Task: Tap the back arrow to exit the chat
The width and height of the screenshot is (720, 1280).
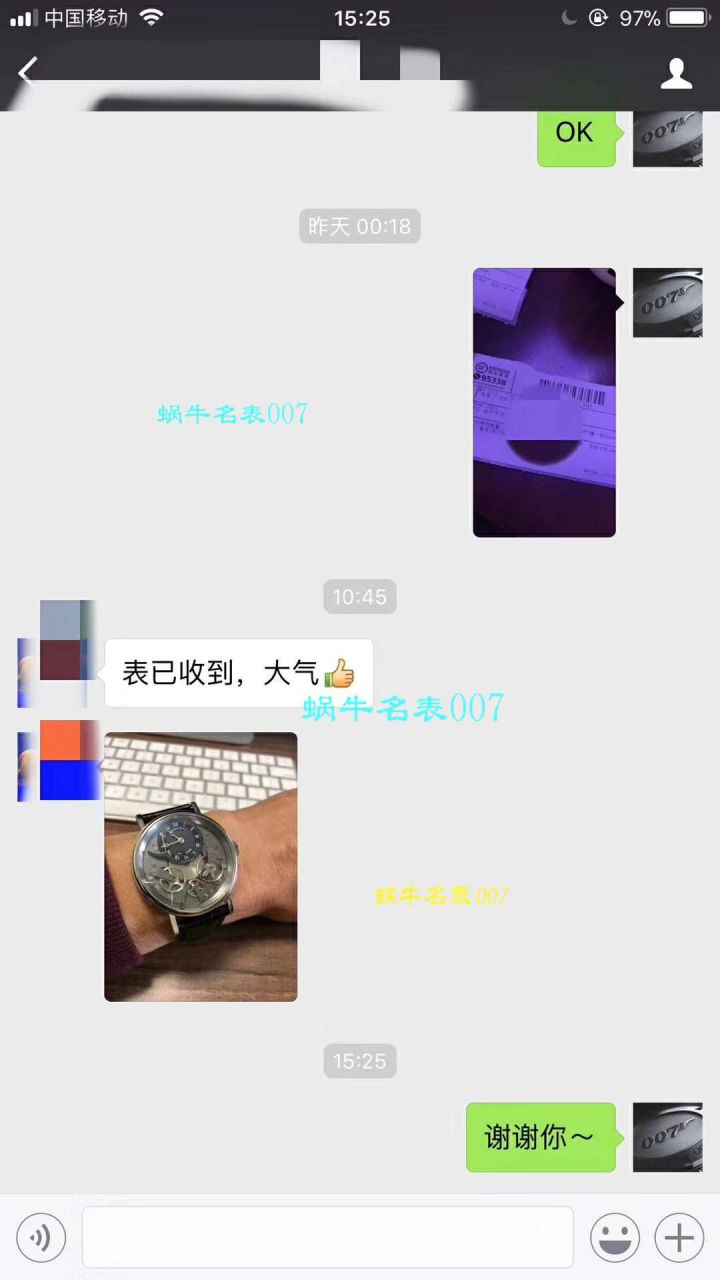Action: (27, 72)
